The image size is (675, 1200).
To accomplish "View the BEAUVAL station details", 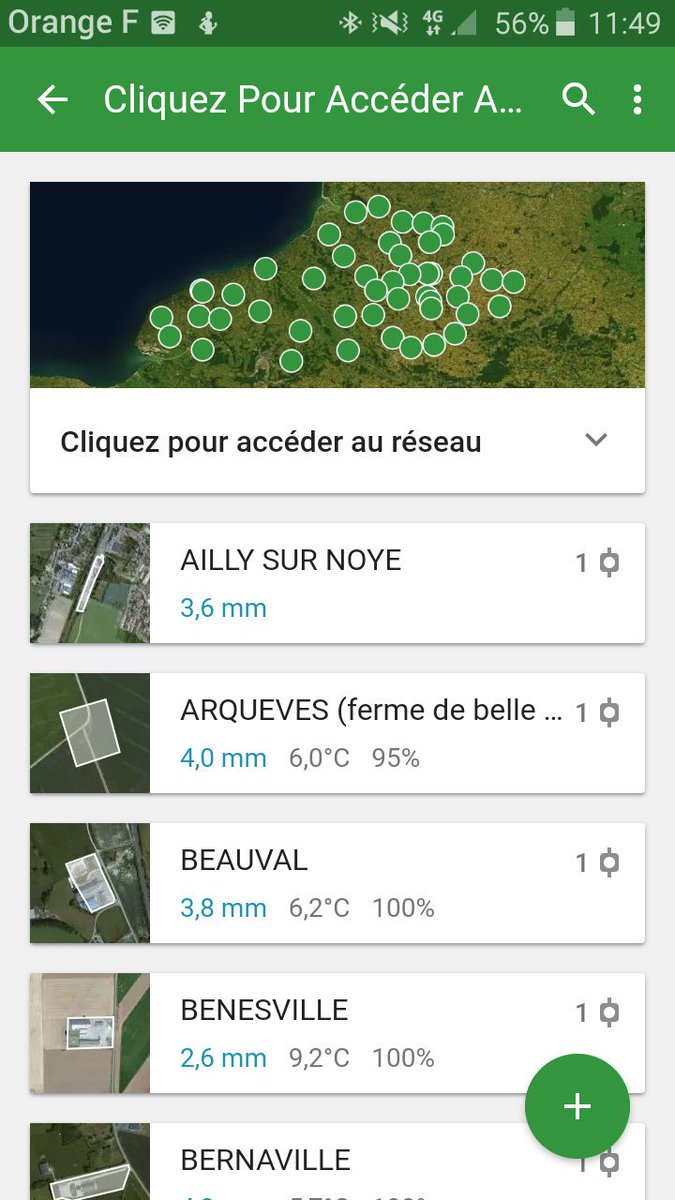I will 337,883.
